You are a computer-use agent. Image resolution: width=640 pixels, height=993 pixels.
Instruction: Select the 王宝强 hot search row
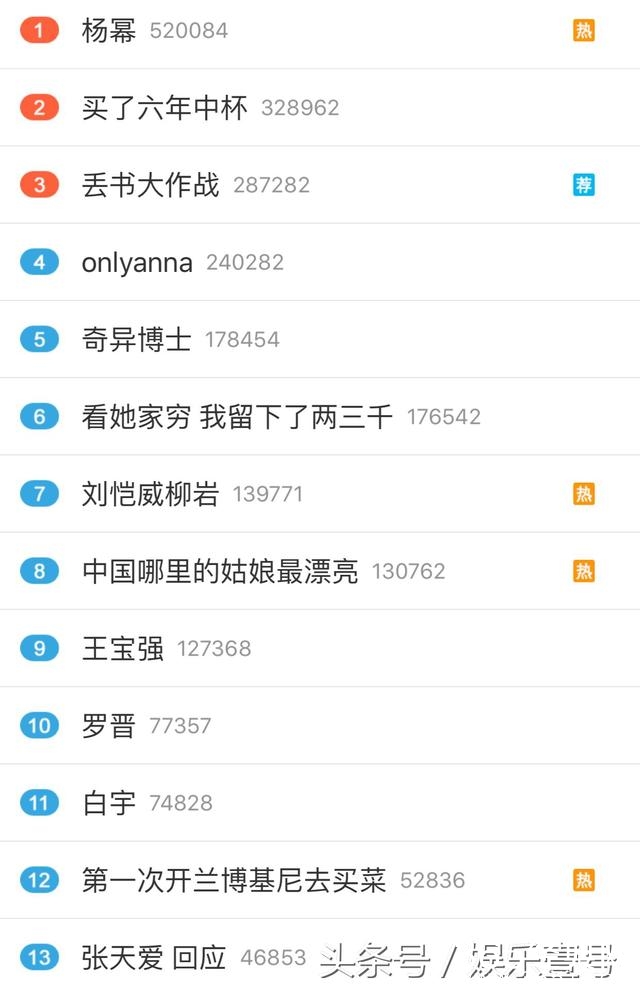click(x=320, y=648)
